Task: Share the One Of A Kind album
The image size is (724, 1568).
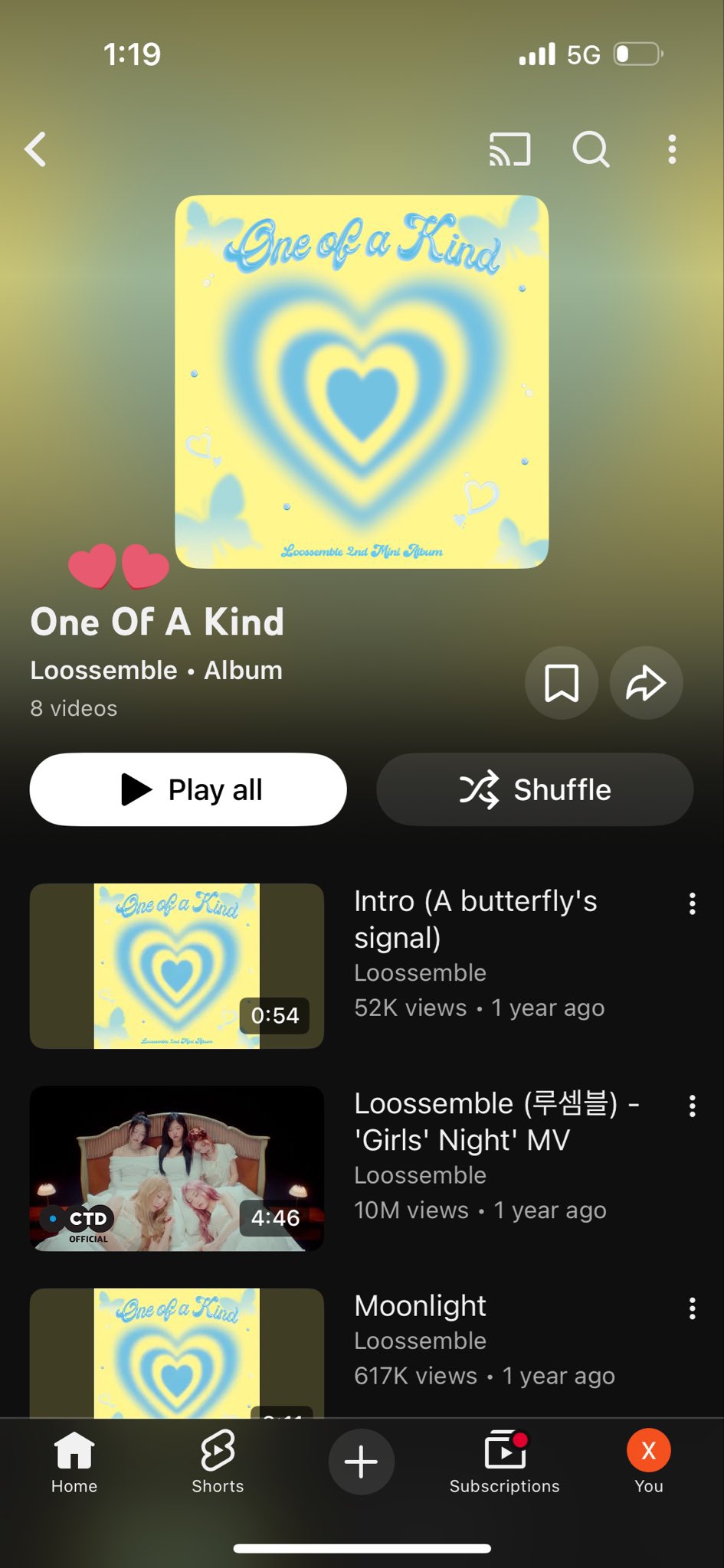Action: coord(646,683)
